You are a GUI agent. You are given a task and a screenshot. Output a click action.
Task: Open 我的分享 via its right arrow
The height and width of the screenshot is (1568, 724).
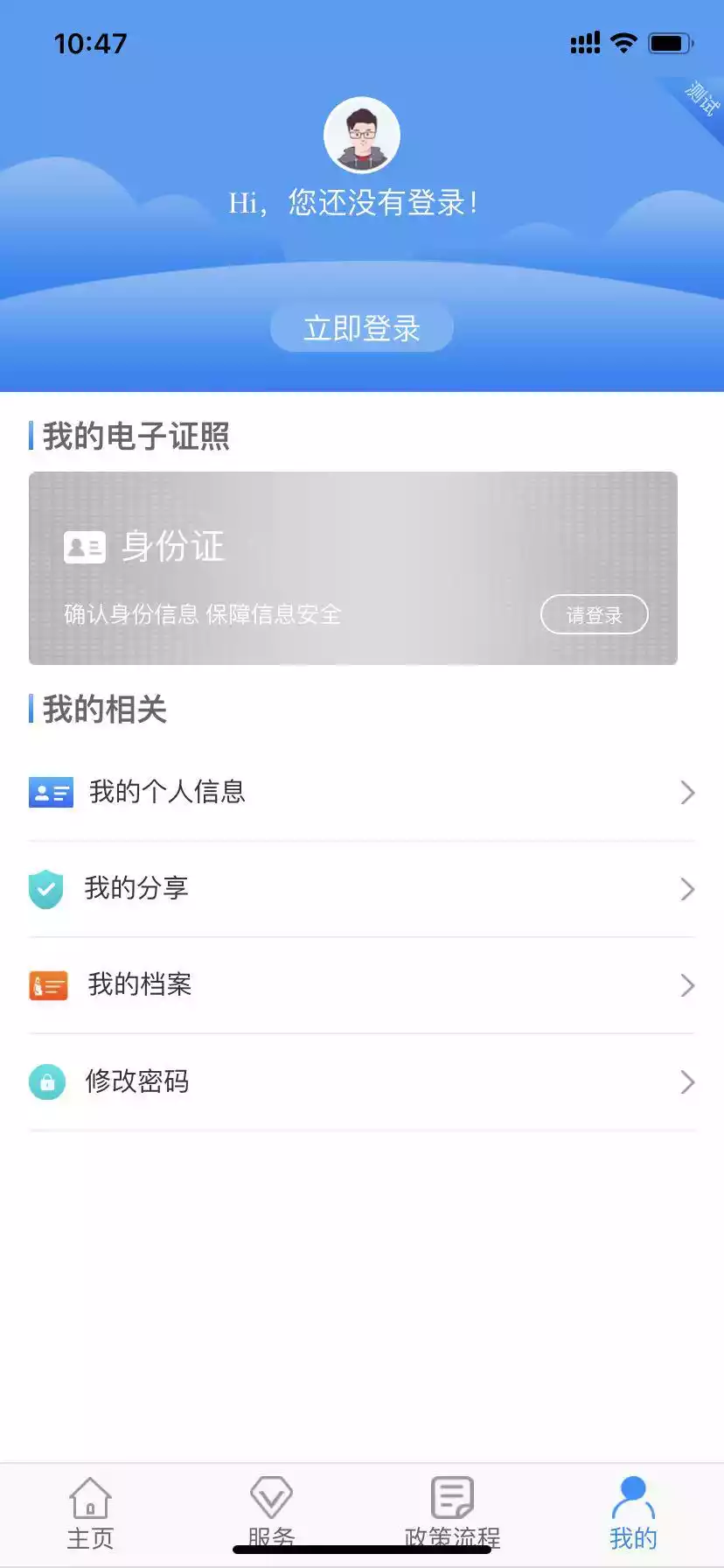(x=687, y=889)
